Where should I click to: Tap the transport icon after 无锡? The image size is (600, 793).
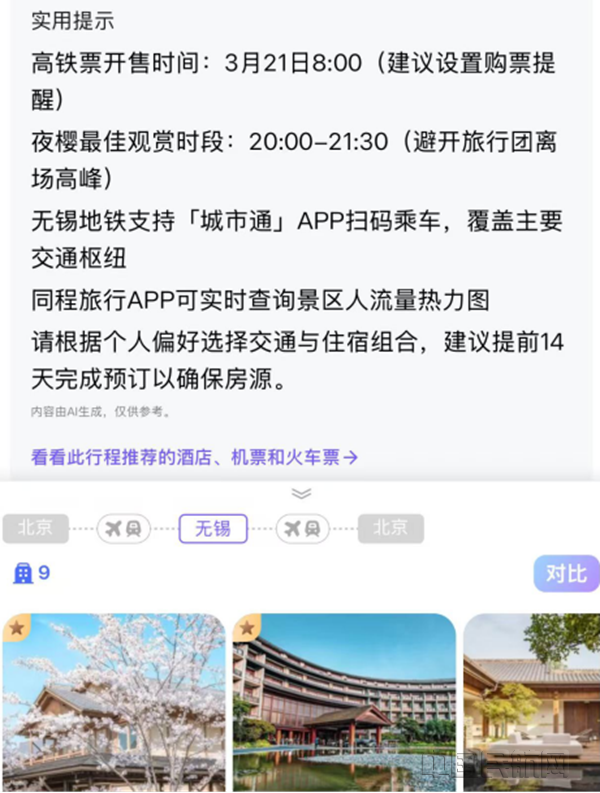[303, 529]
